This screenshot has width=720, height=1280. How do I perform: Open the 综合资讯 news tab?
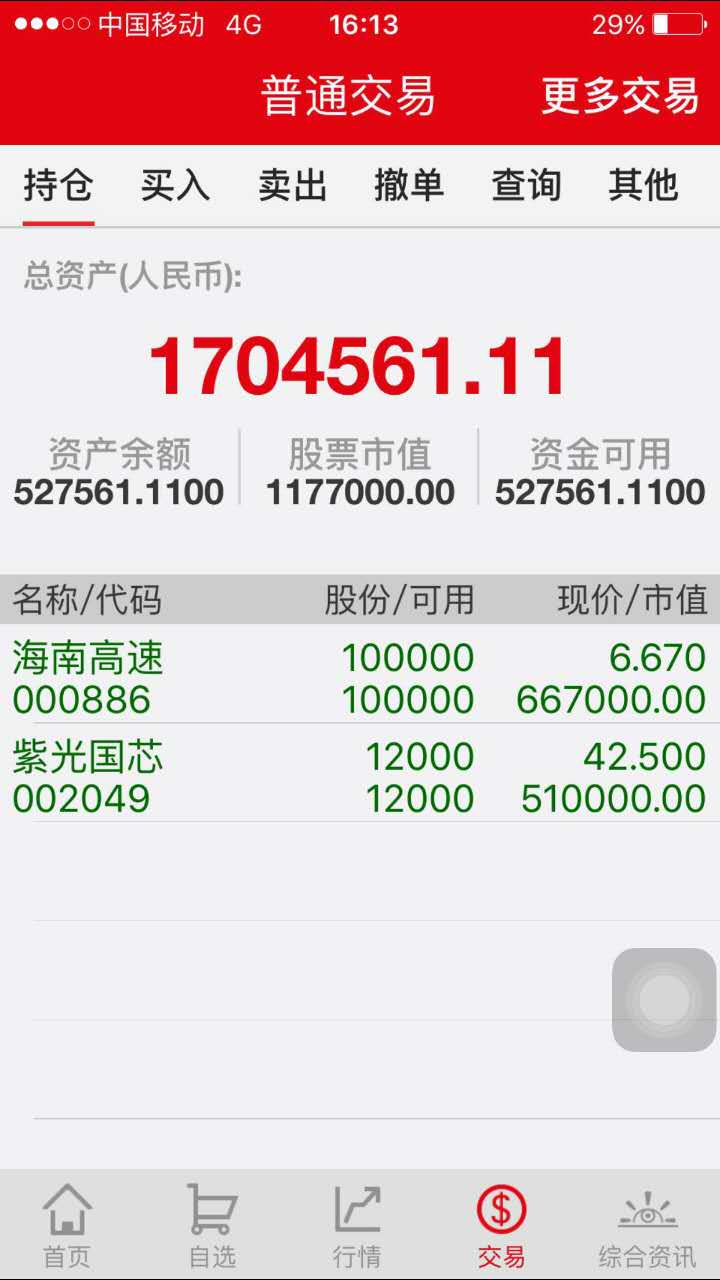click(x=647, y=1225)
